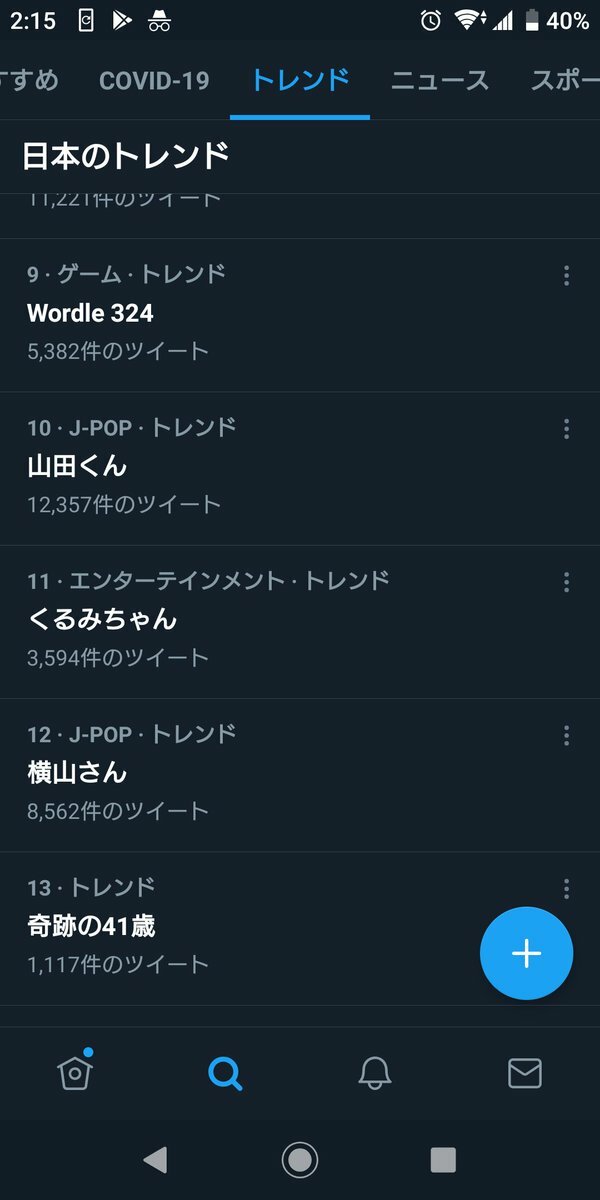This screenshot has width=600, height=1200.
Task: Open more options for 山田くん
Action: pyautogui.click(x=566, y=429)
